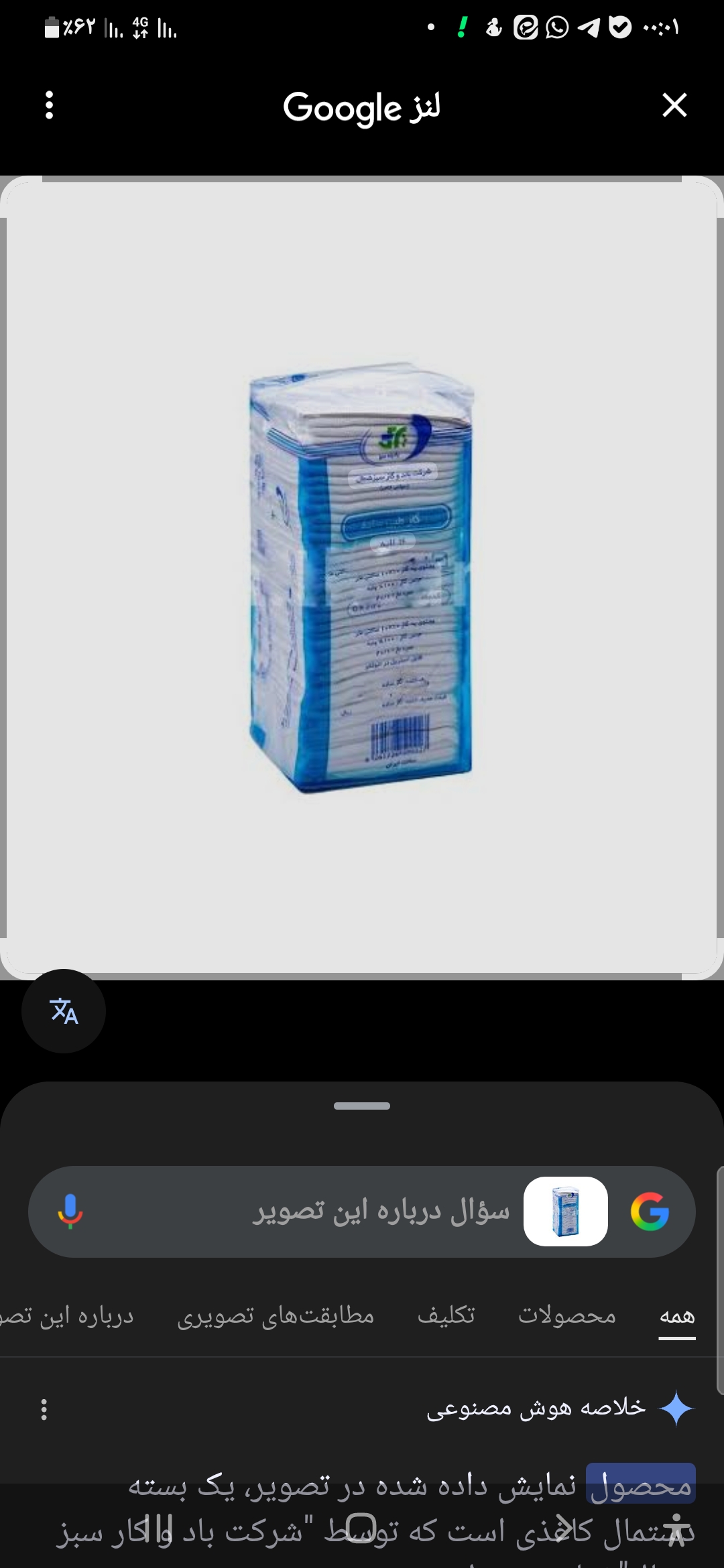
Task: Open AI overview options menu
Action: 44,1409
